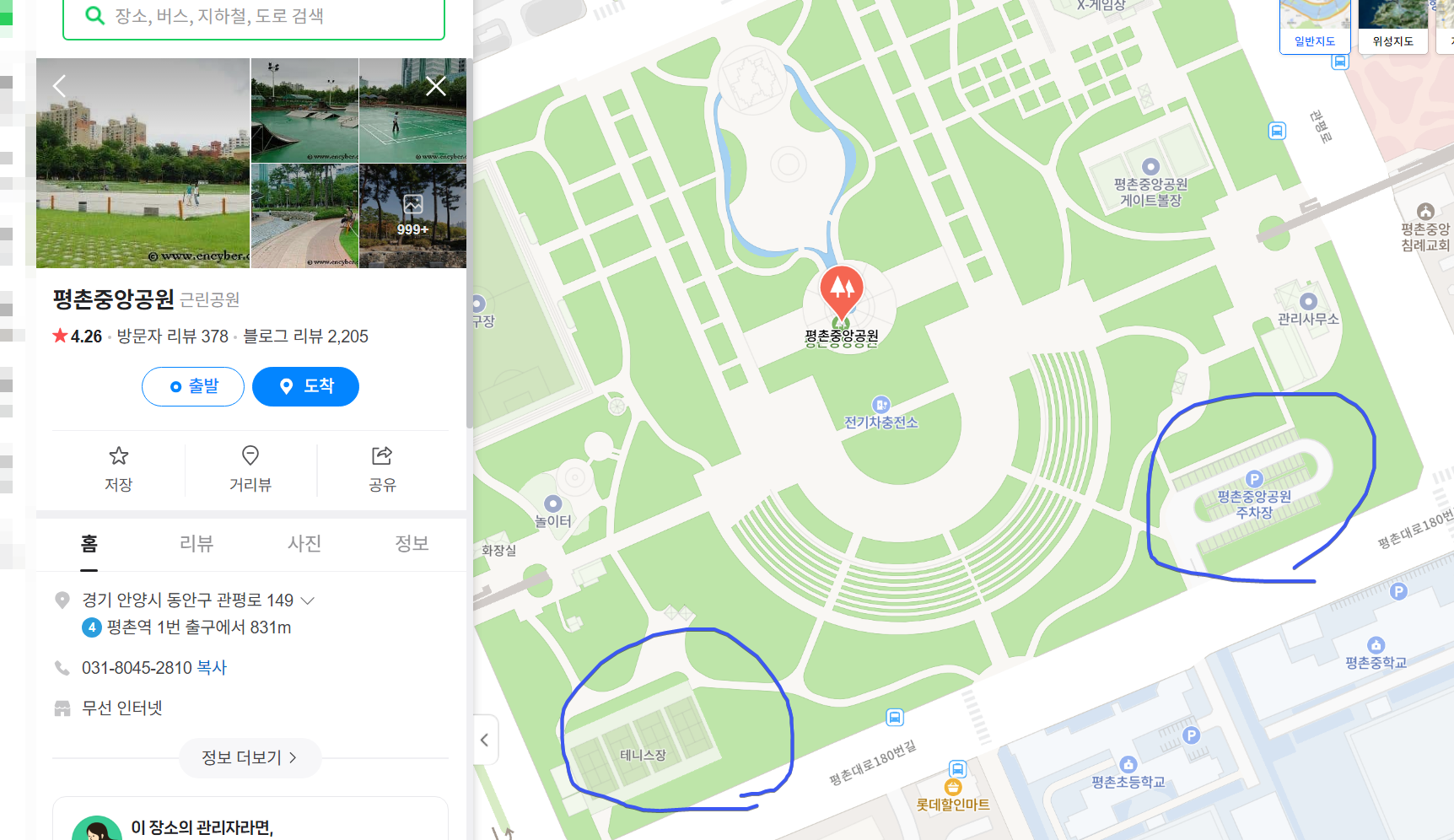Open 정보 더보기 for more info
This screenshot has width=1454, height=840.
coord(250,757)
